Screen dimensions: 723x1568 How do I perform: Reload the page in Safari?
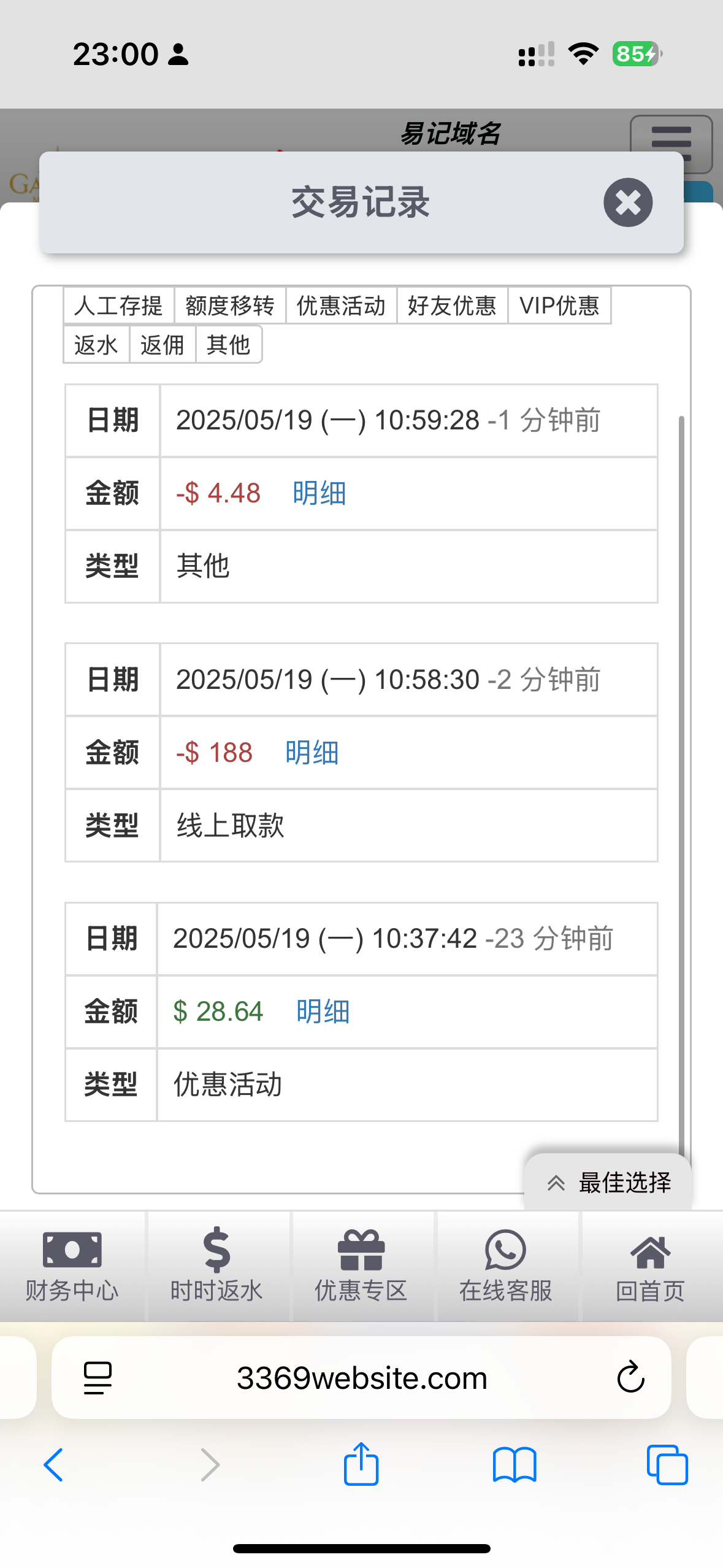click(630, 1378)
